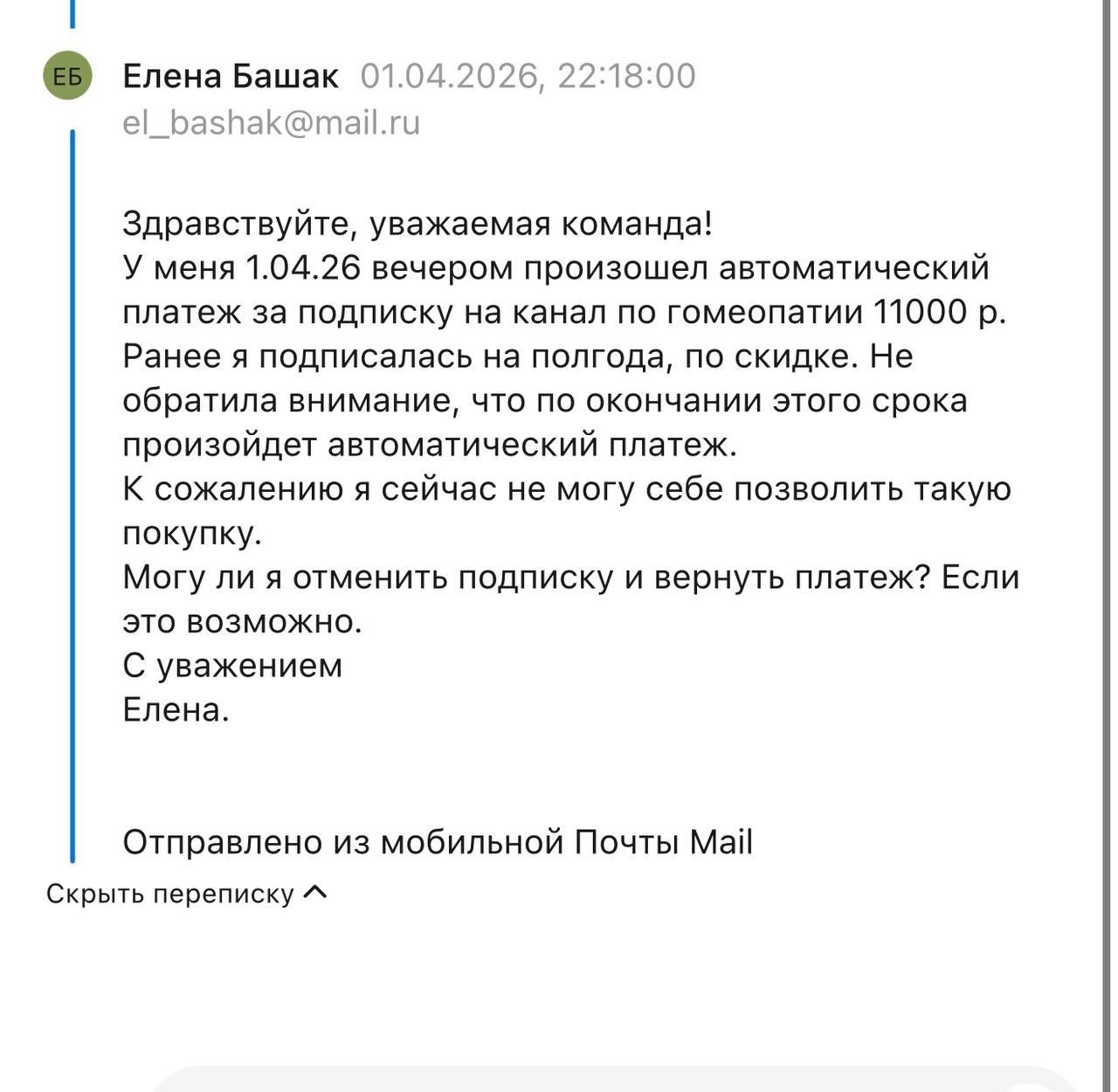Collapse the thread with Скрыть переписку

(x=186, y=894)
